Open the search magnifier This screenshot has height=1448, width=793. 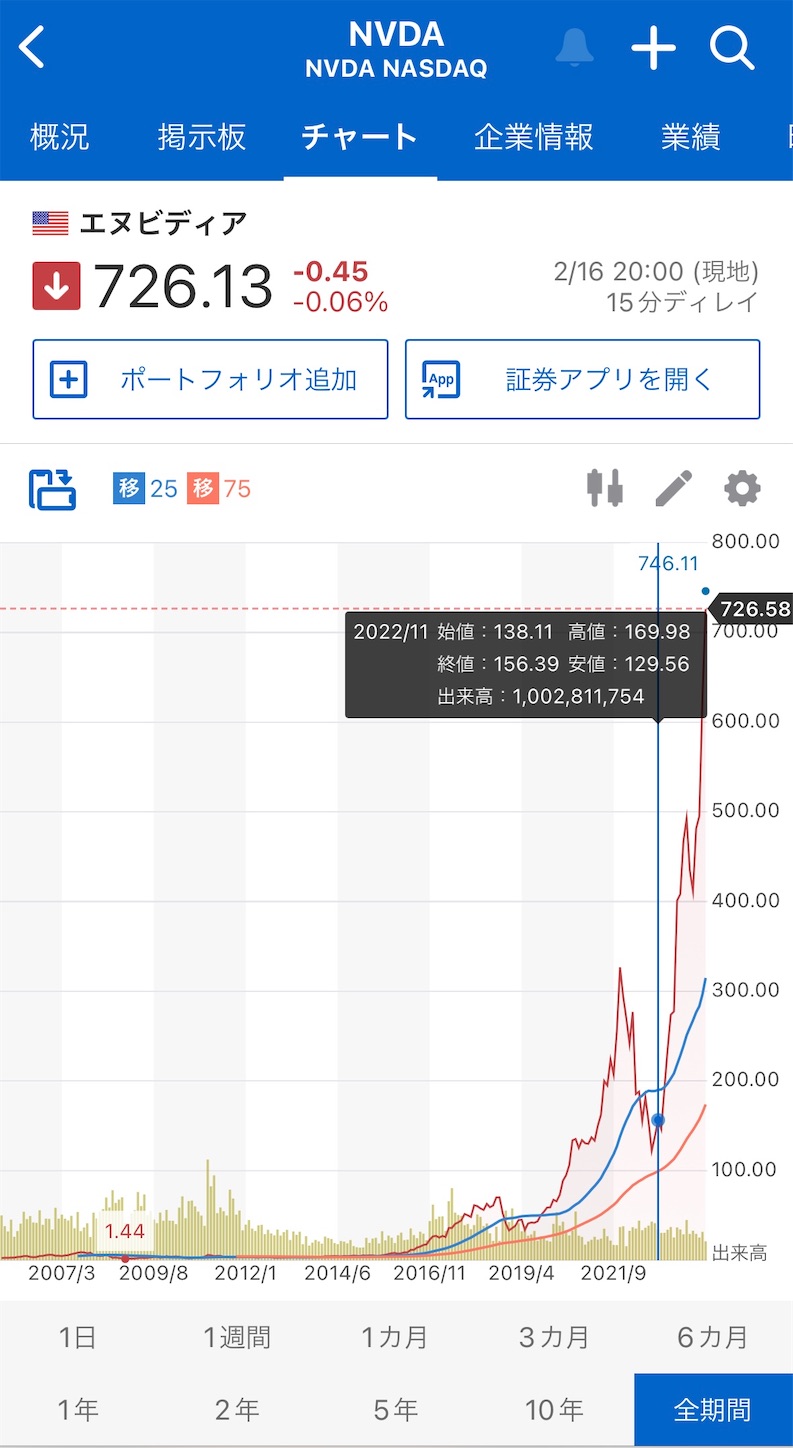point(733,48)
